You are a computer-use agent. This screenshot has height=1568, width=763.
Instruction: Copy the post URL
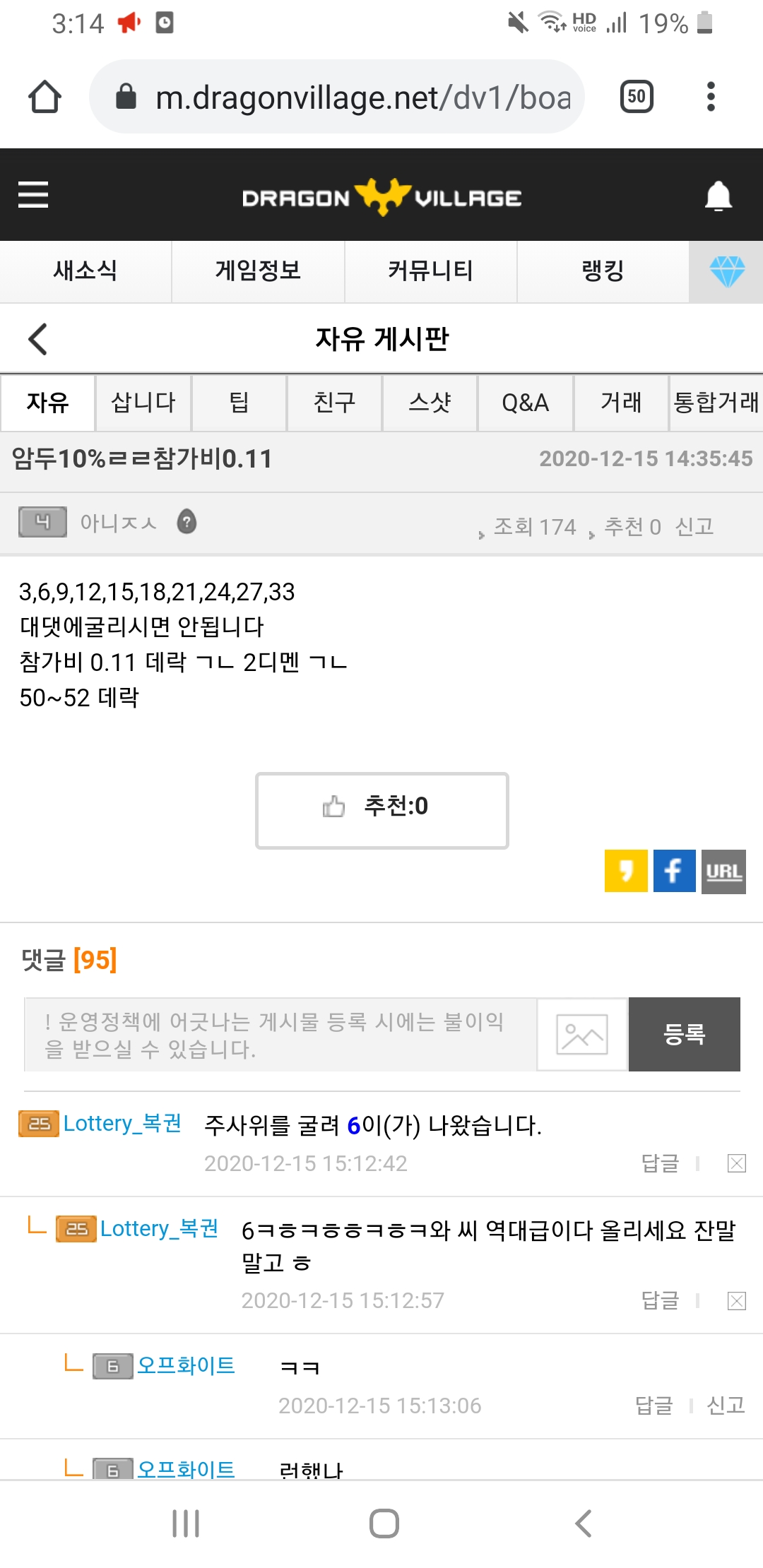(723, 871)
